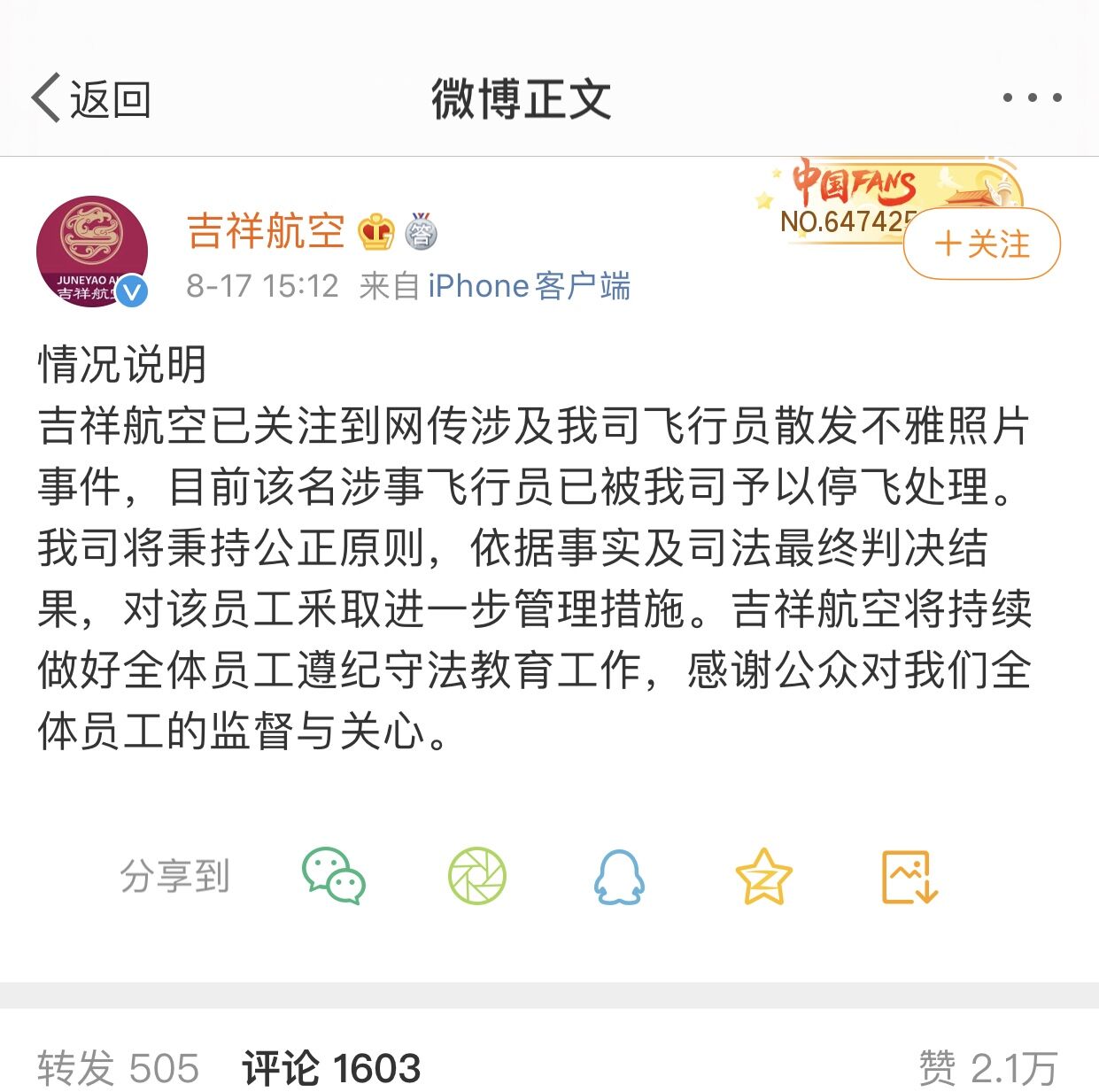Viewport: 1099px width, 1092px height.
Task: Switch to the 评论 1603 tab
Action: (331, 1067)
